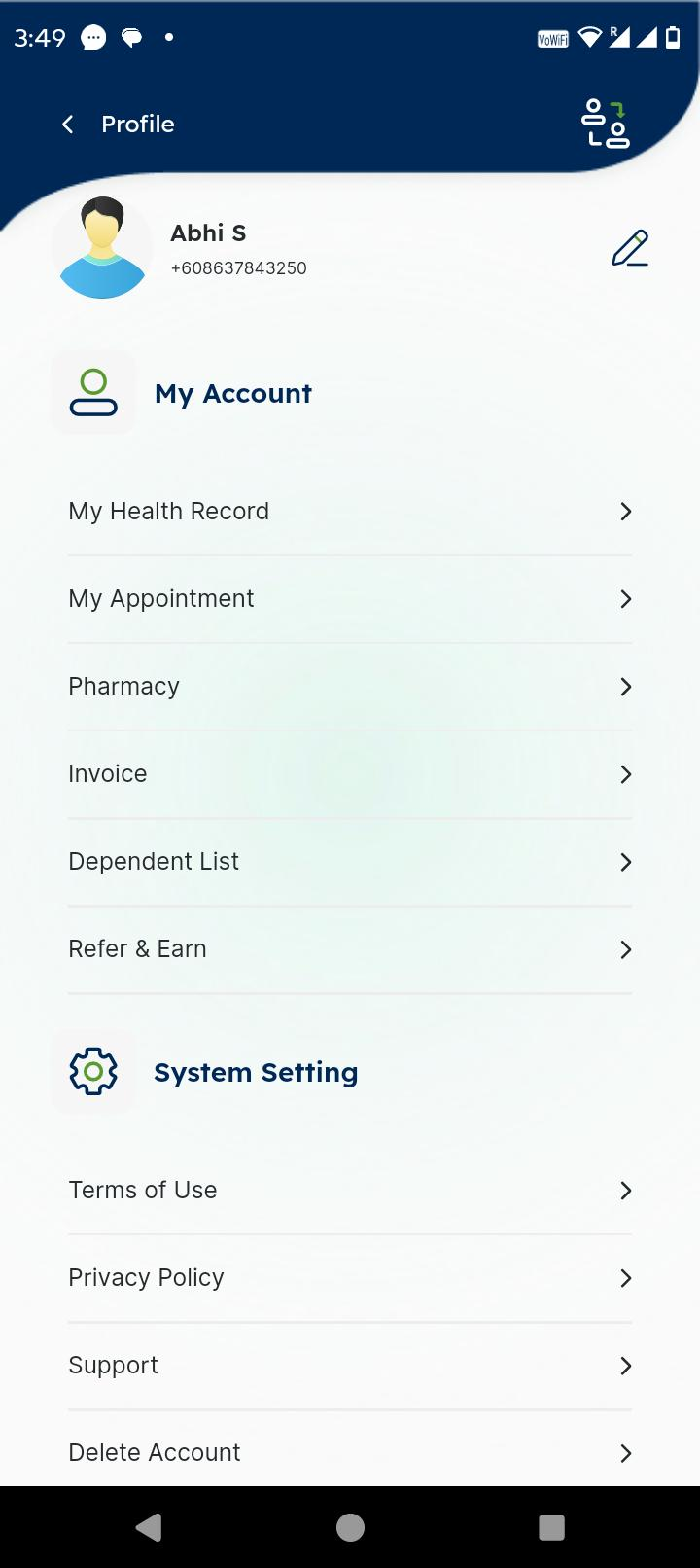Screen dimensions: 700x1568
Task: Open the Privacy Policy
Action: click(x=350, y=1278)
